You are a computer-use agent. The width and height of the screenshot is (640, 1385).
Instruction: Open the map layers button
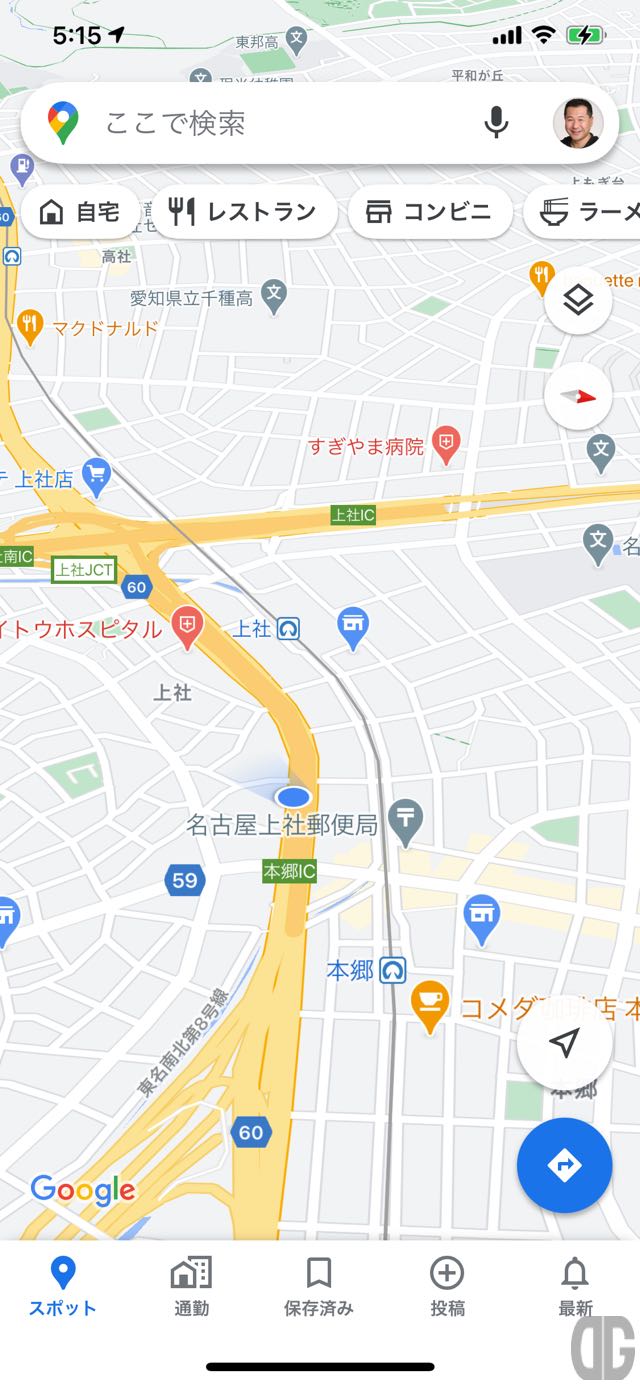[578, 300]
